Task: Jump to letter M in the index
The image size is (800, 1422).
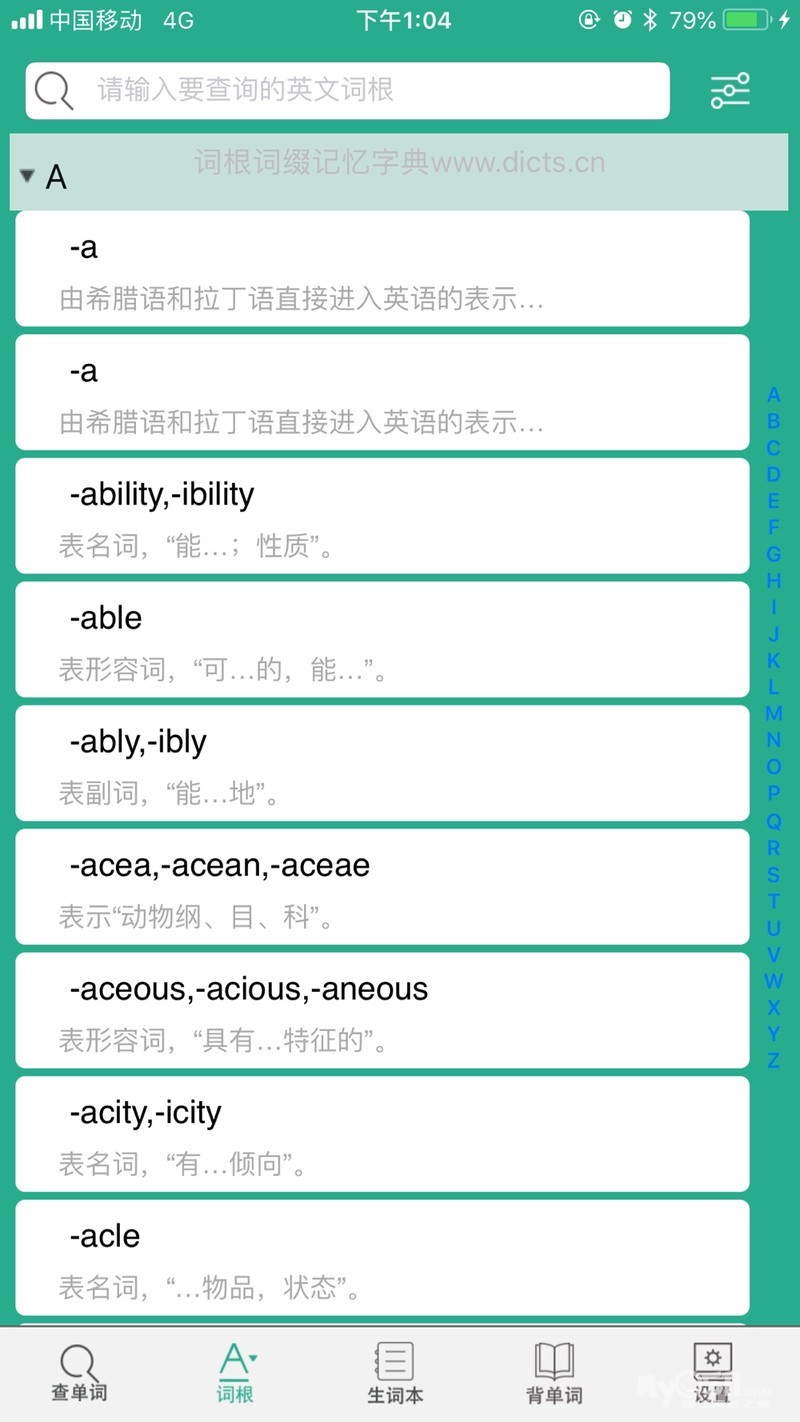Action: tap(773, 714)
